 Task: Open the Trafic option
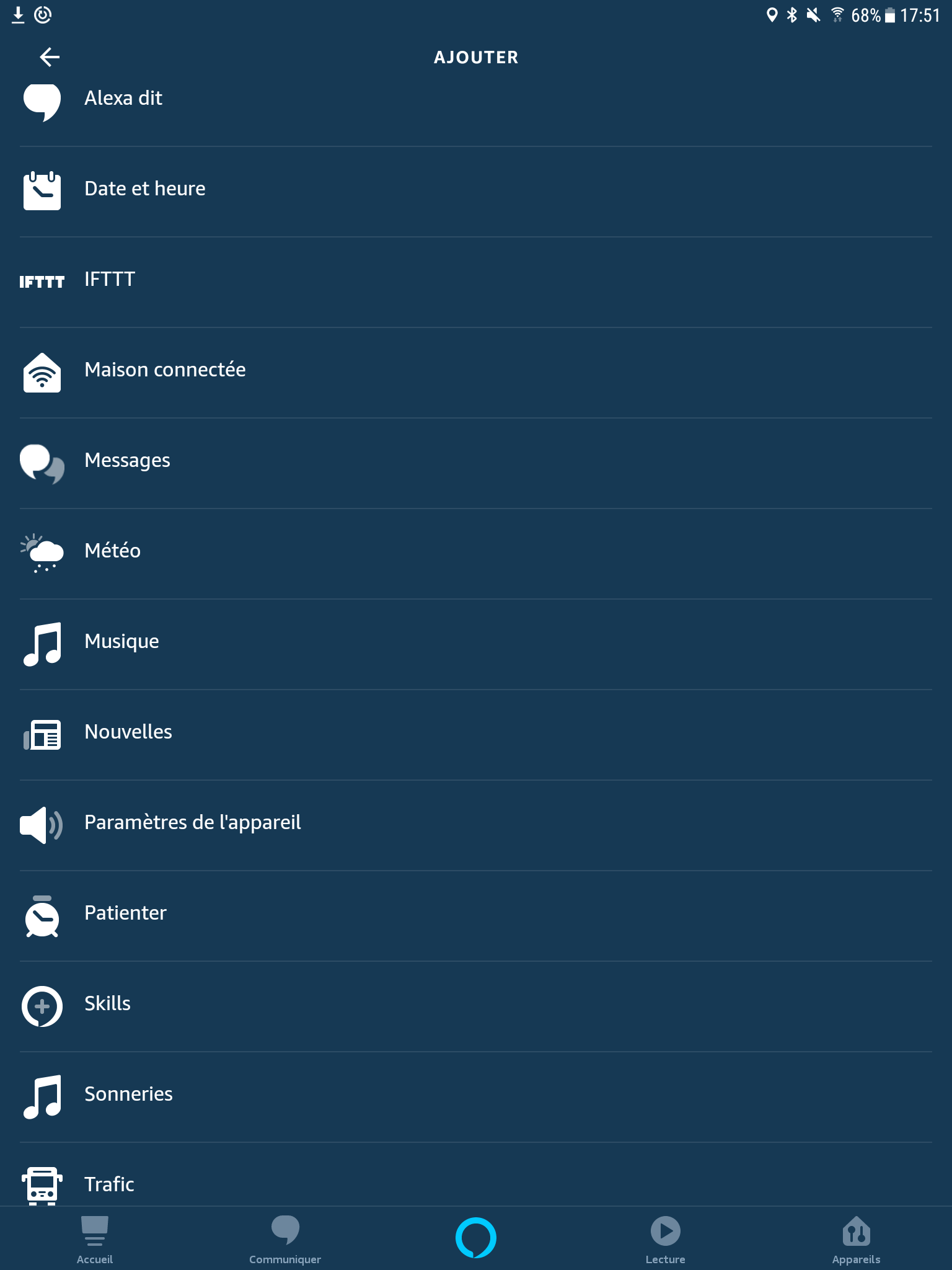click(x=109, y=1183)
